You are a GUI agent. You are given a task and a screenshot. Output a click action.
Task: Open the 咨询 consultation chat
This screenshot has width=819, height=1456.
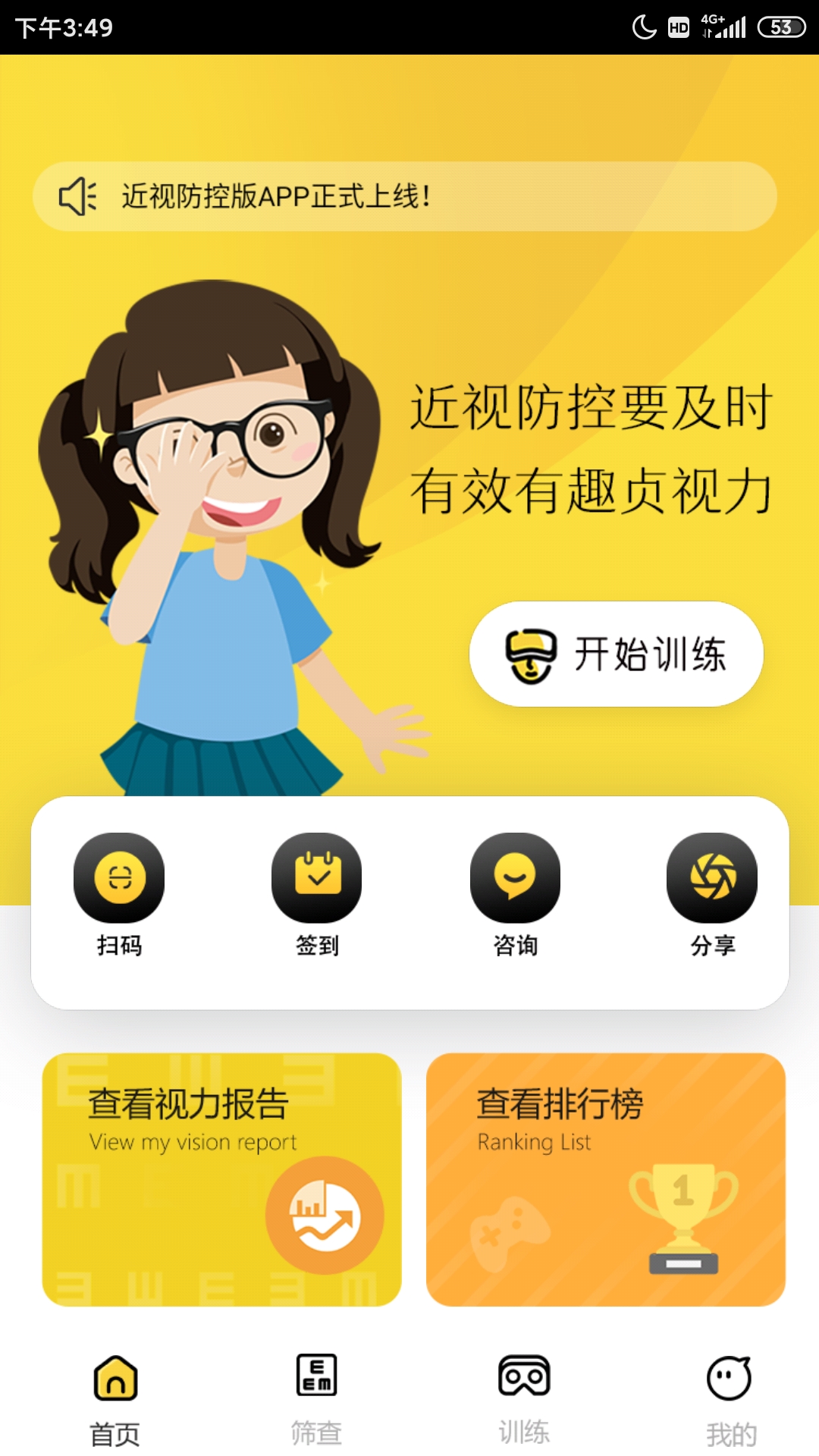coord(516,895)
